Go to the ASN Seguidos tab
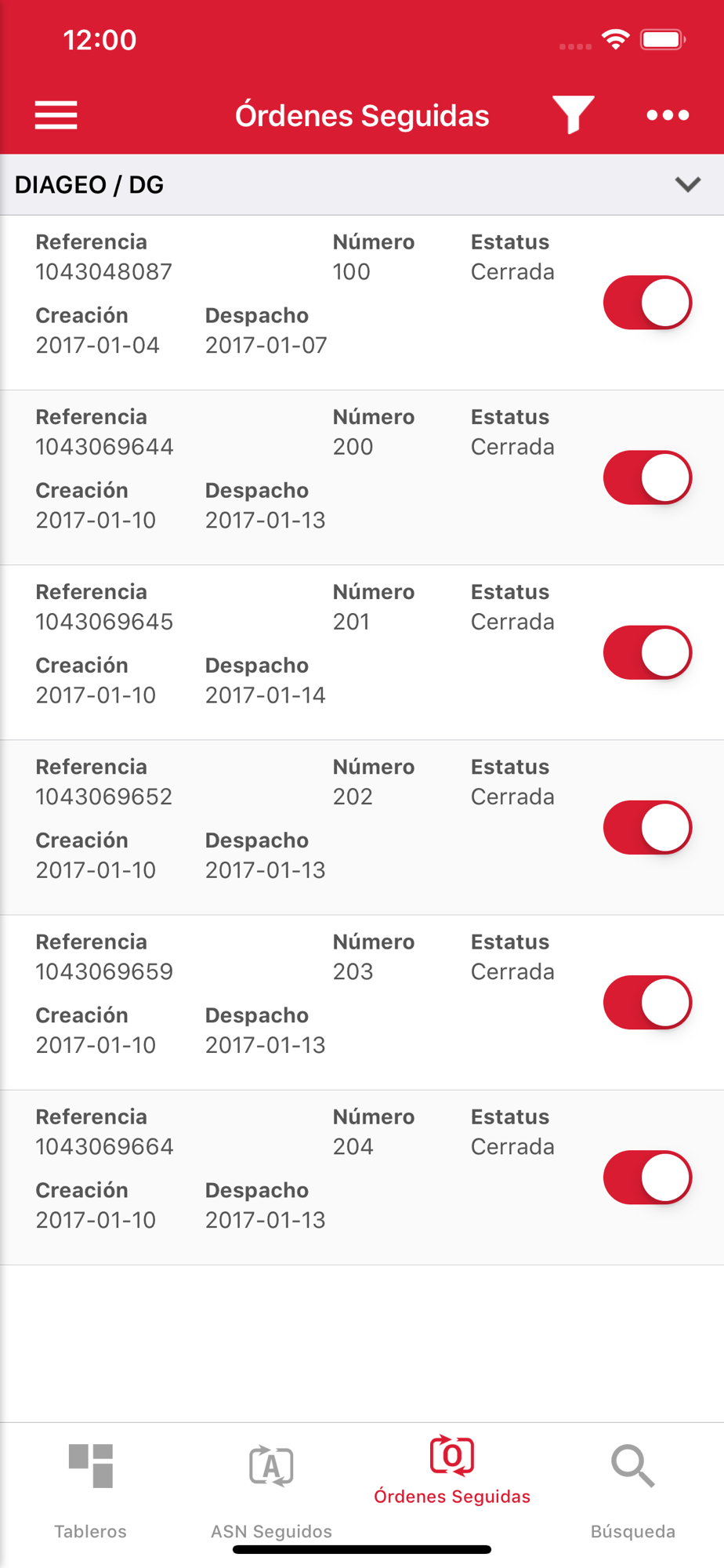Screen dimensions: 724x1568 [x=271, y=1487]
